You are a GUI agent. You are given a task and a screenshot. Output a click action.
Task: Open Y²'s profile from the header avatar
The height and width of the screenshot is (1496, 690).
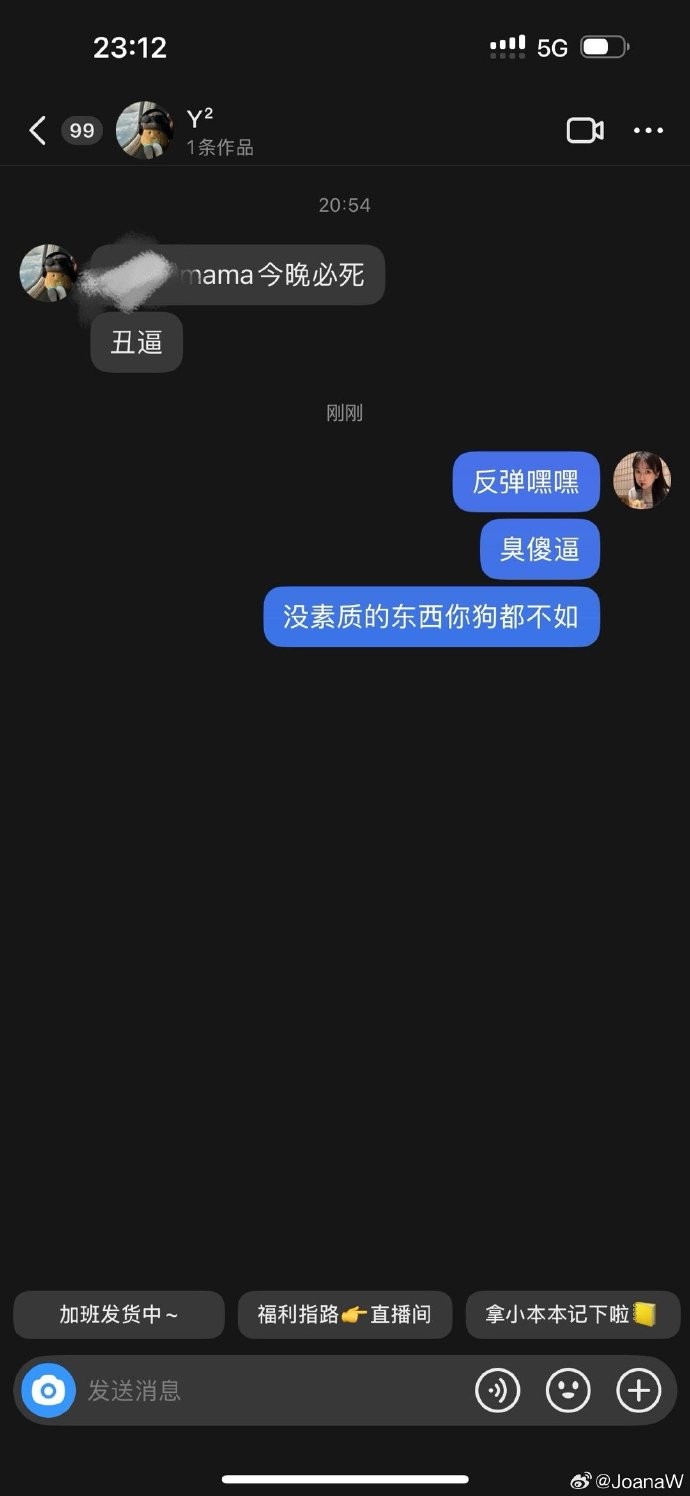[145, 130]
